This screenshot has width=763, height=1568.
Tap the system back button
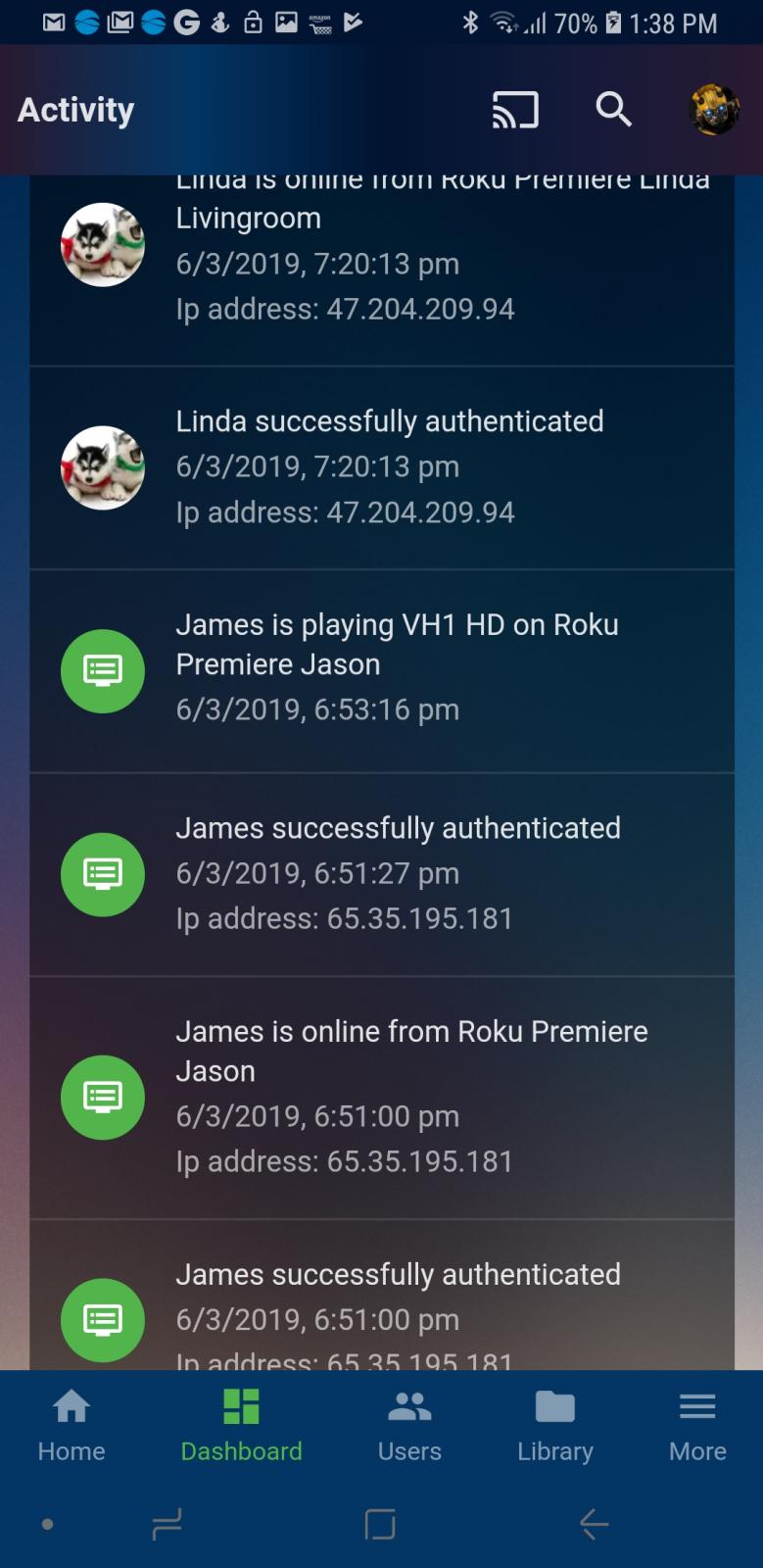594,1524
